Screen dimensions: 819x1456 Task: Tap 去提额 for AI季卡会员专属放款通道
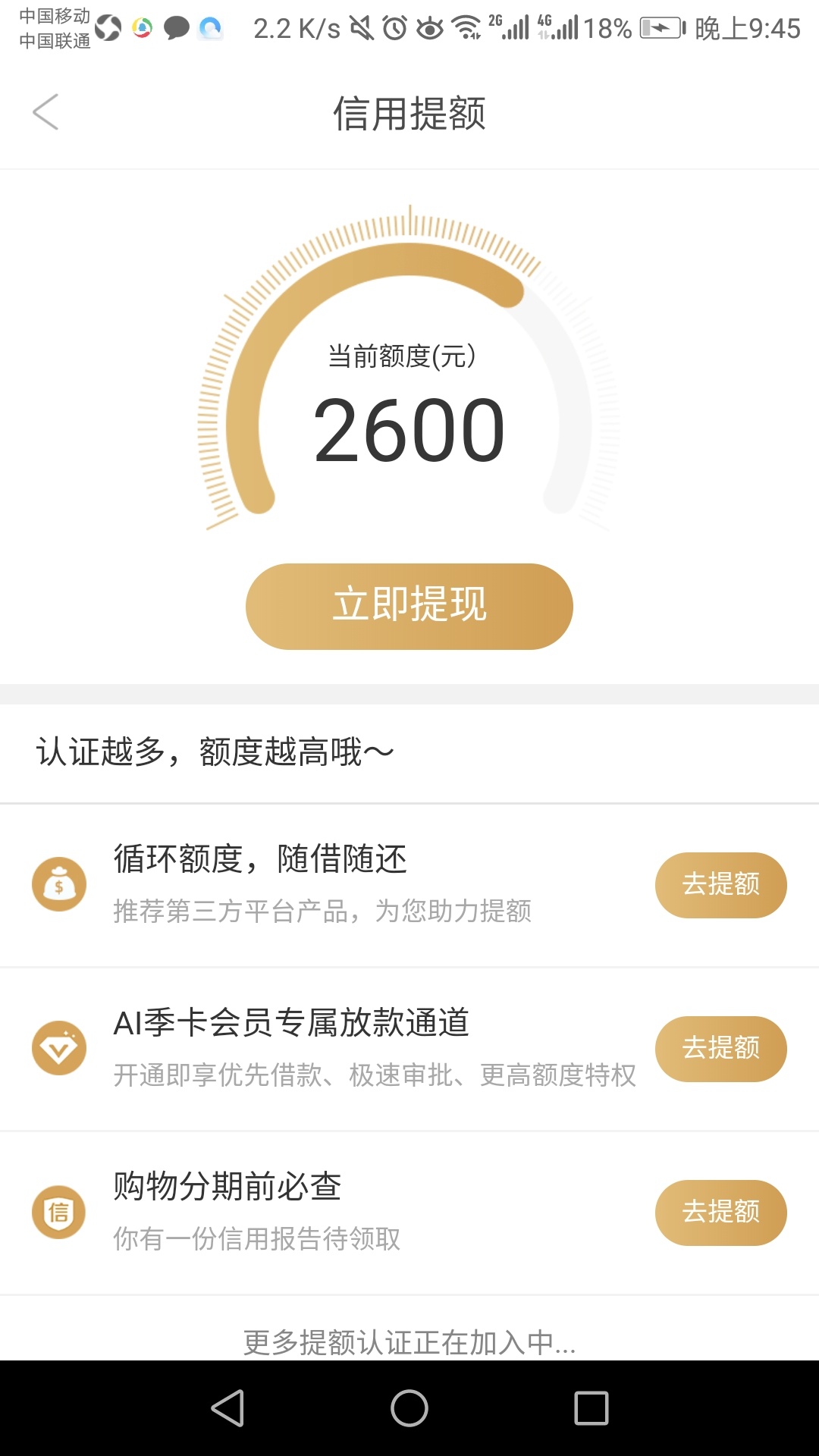click(x=721, y=1049)
